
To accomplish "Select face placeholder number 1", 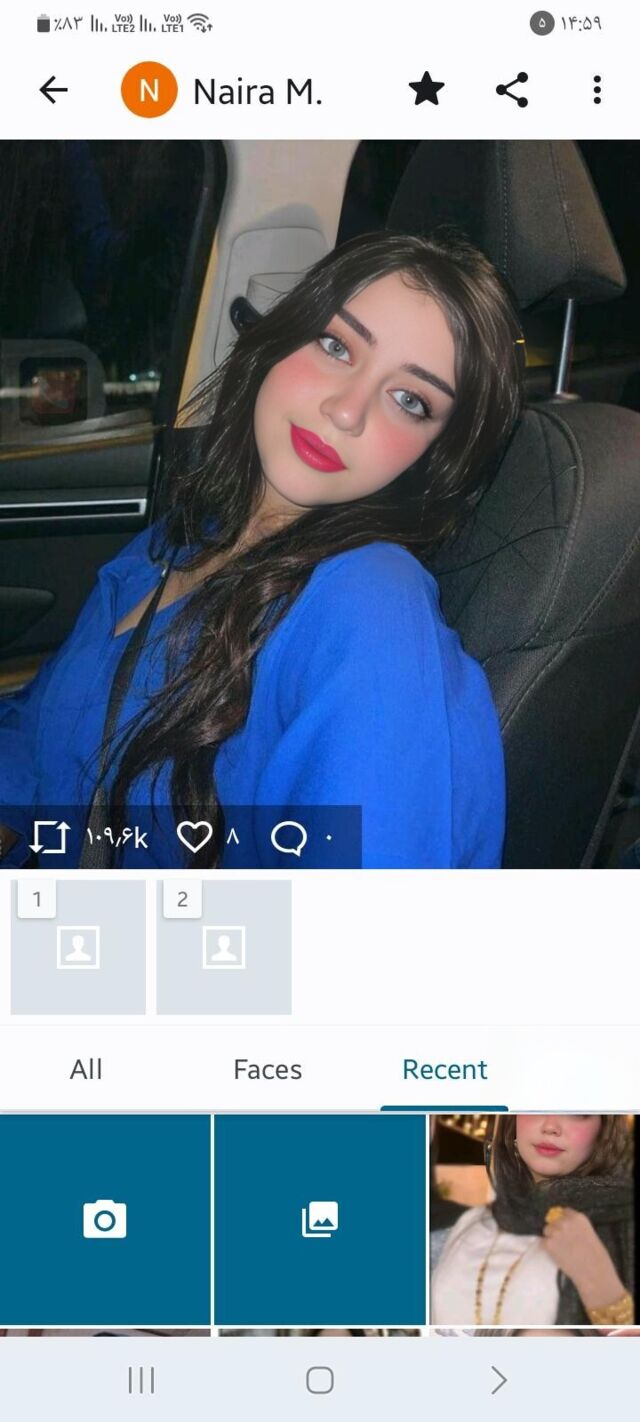I will 78,947.
